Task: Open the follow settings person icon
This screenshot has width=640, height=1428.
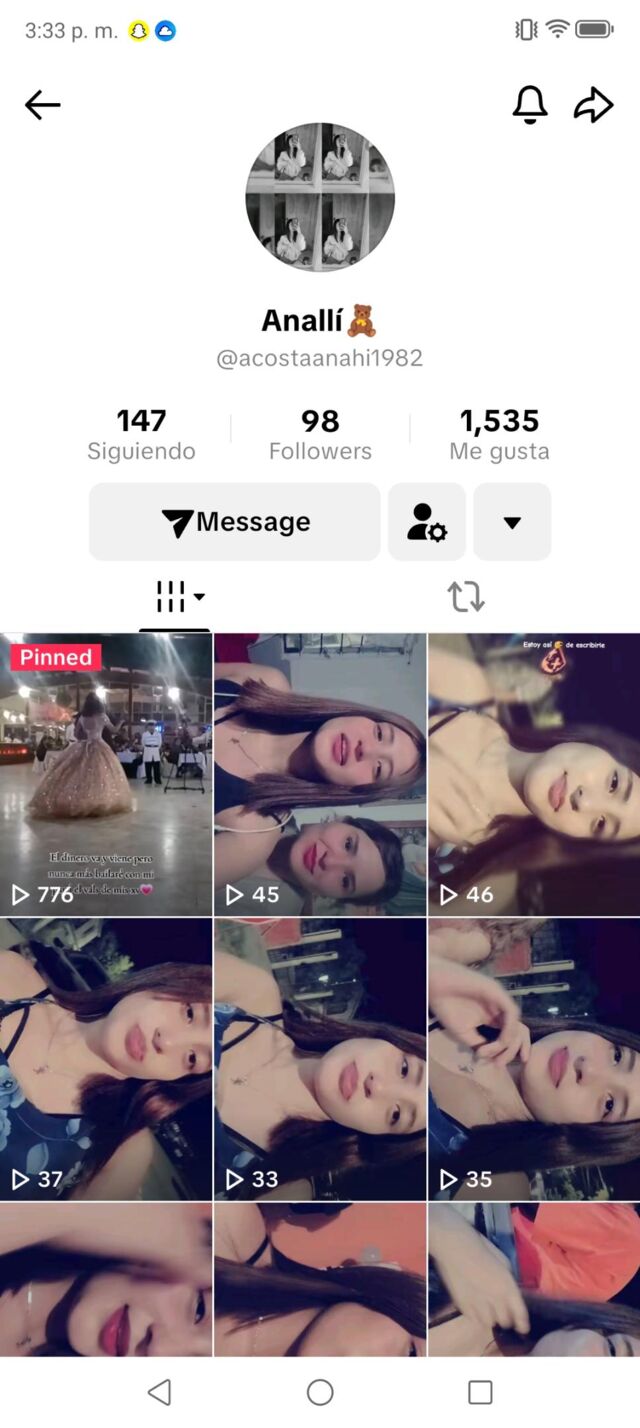Action: click(427, 522)
